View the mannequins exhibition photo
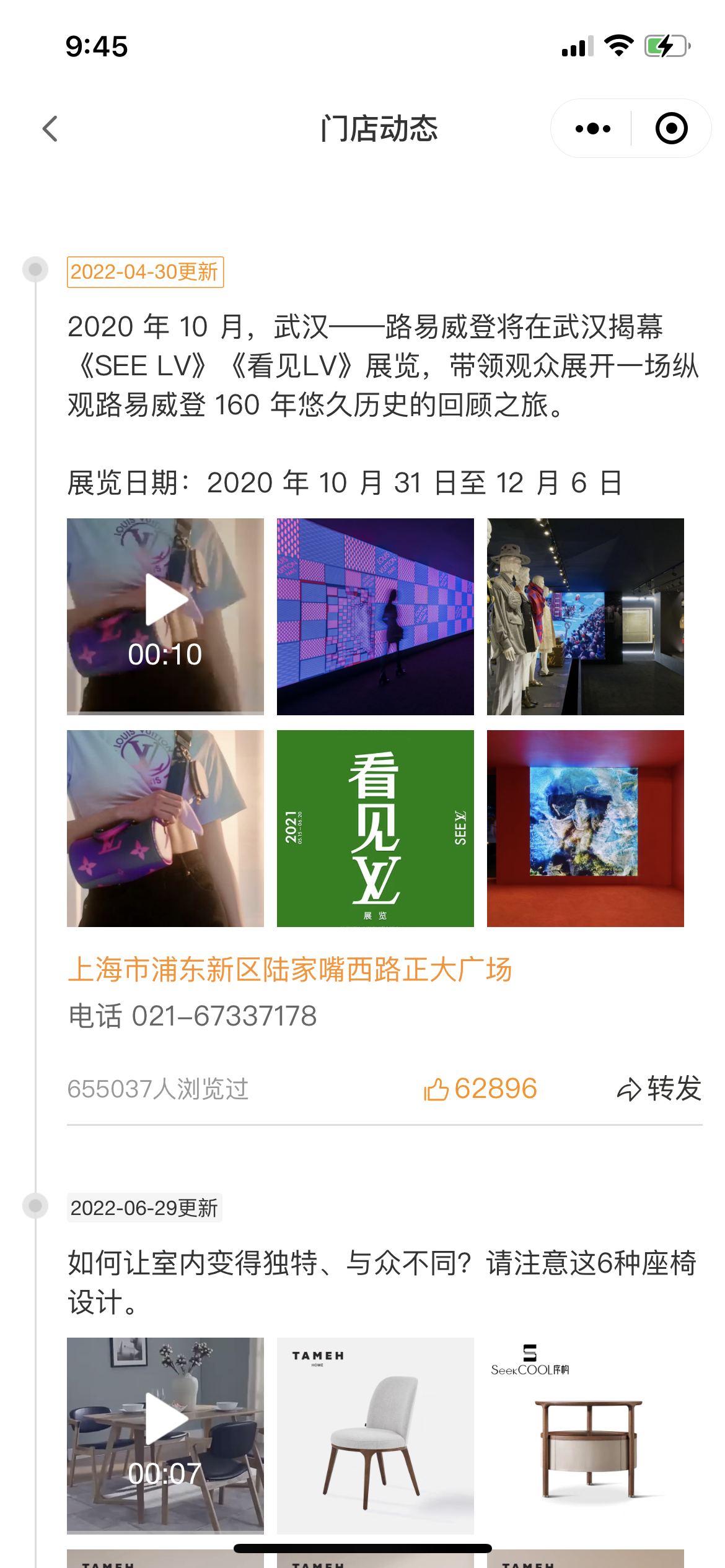The image size is (725, 1568). click(x=585, y=617)
